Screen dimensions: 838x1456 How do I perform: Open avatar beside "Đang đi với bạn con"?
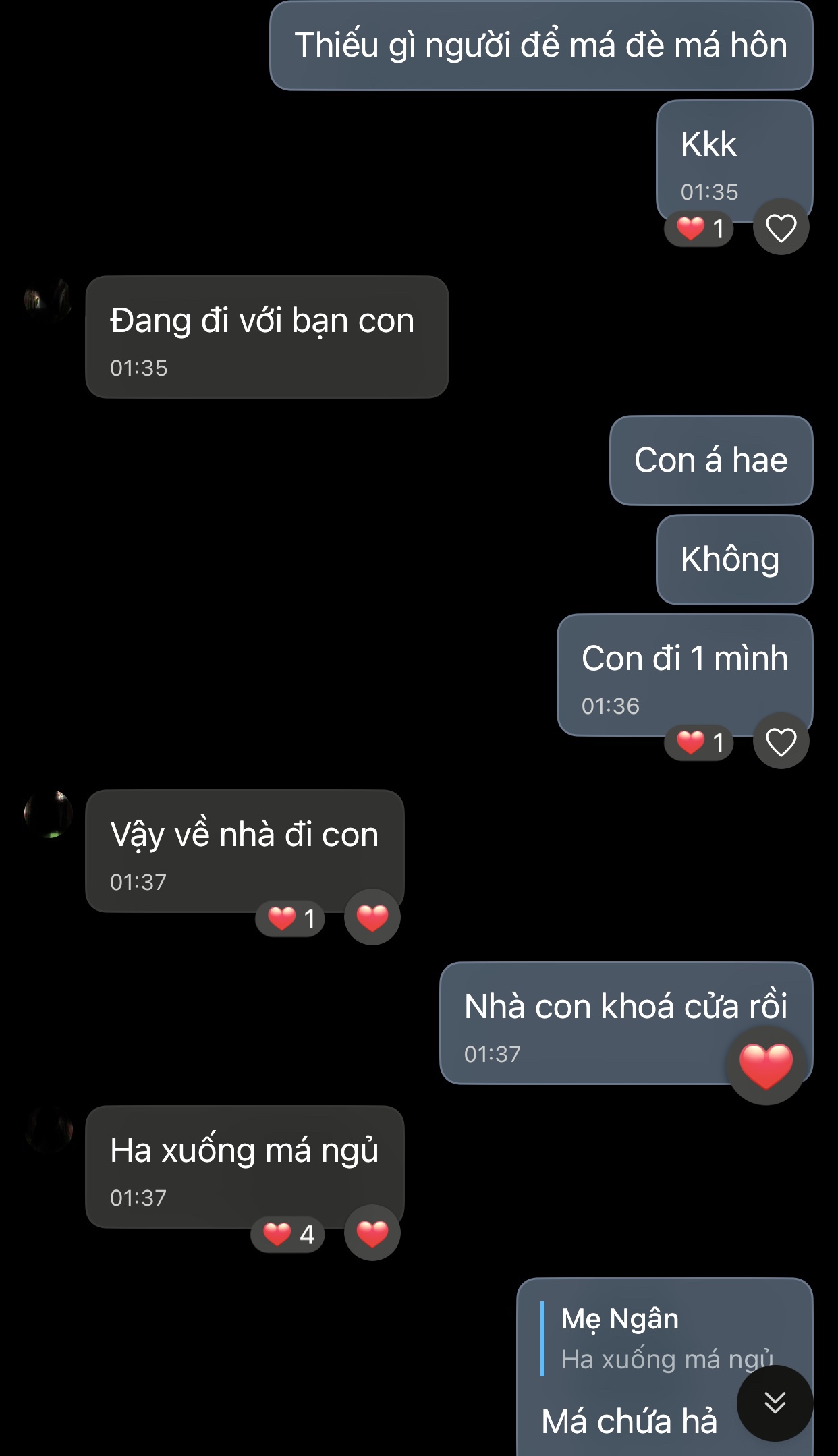pyautogui.click(x=48, y=300)
